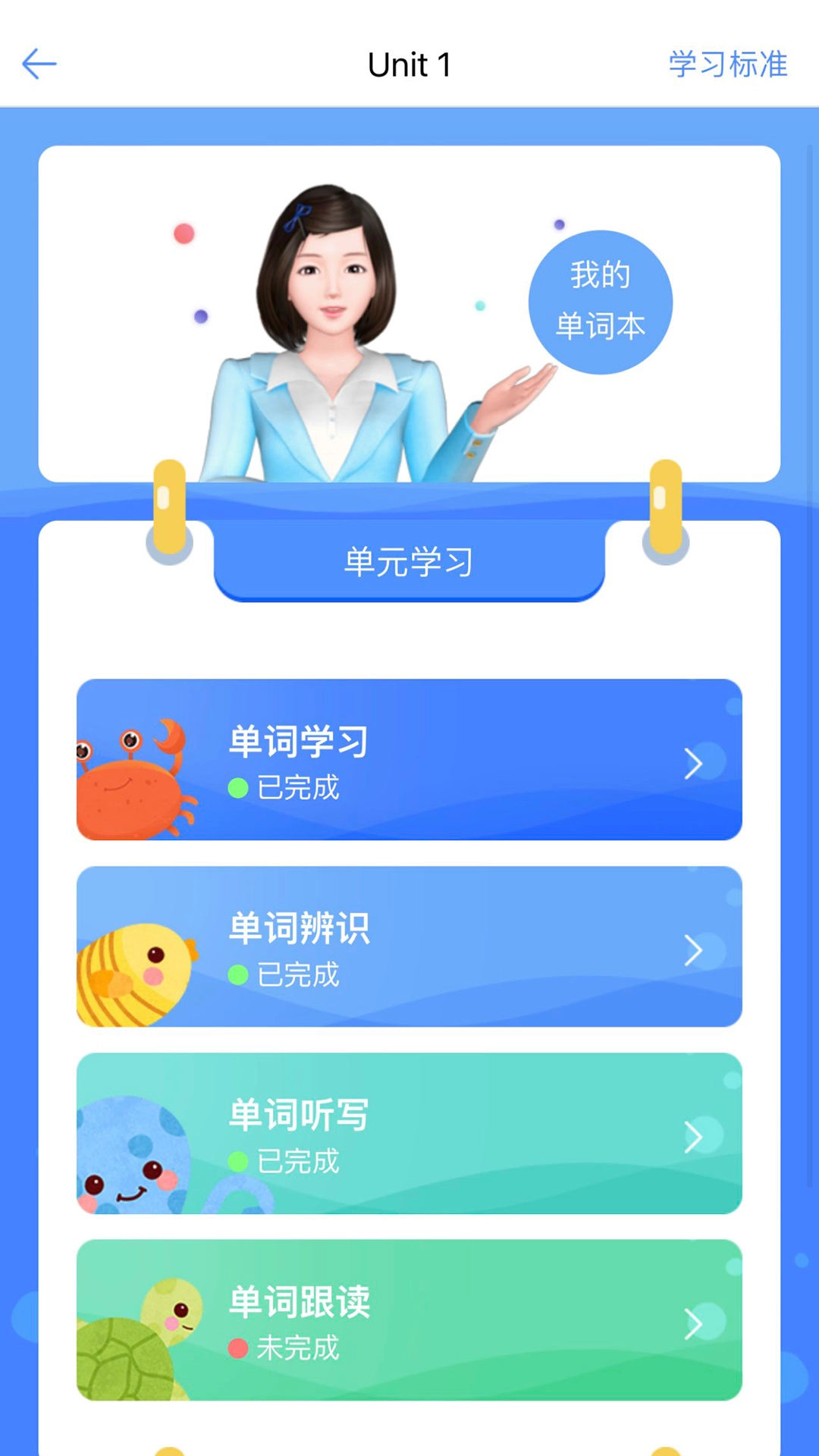This screenshot has width=819, height=1456.
Task: Toggle 单词听写 completion status indicator
Action: 237,1162
